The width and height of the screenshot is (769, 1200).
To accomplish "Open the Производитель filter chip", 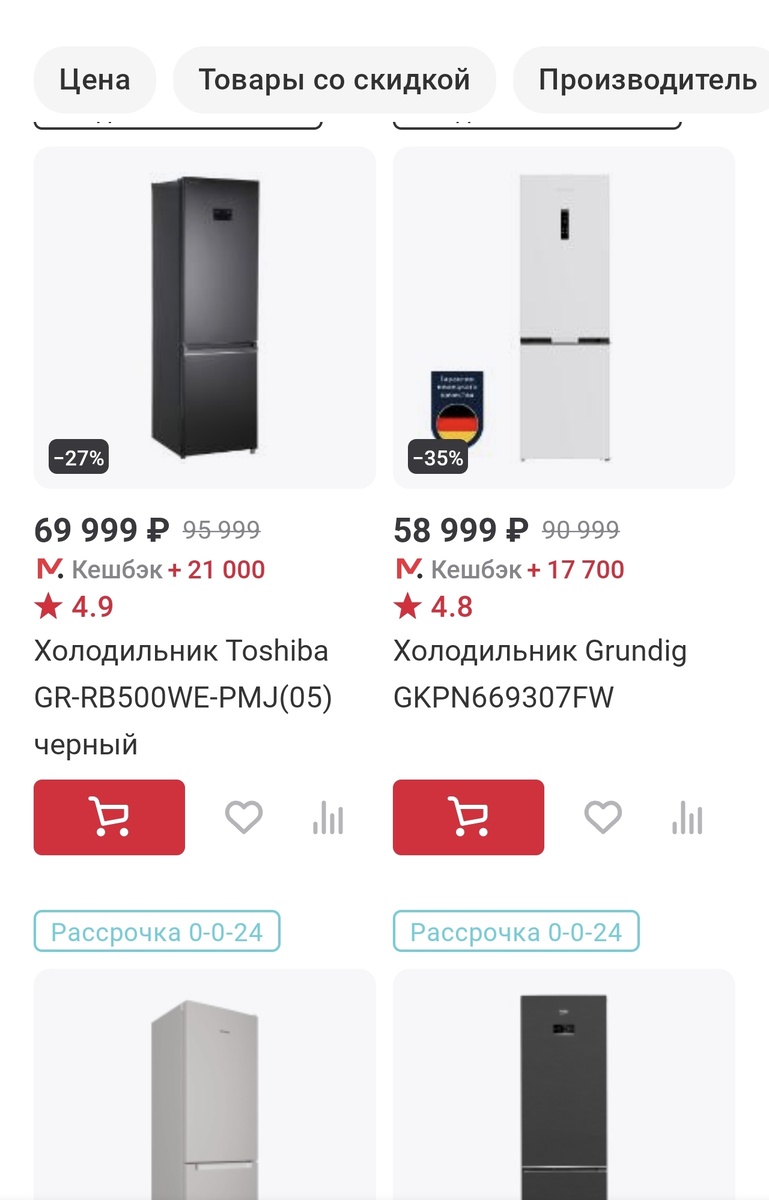I will [647, 80].
